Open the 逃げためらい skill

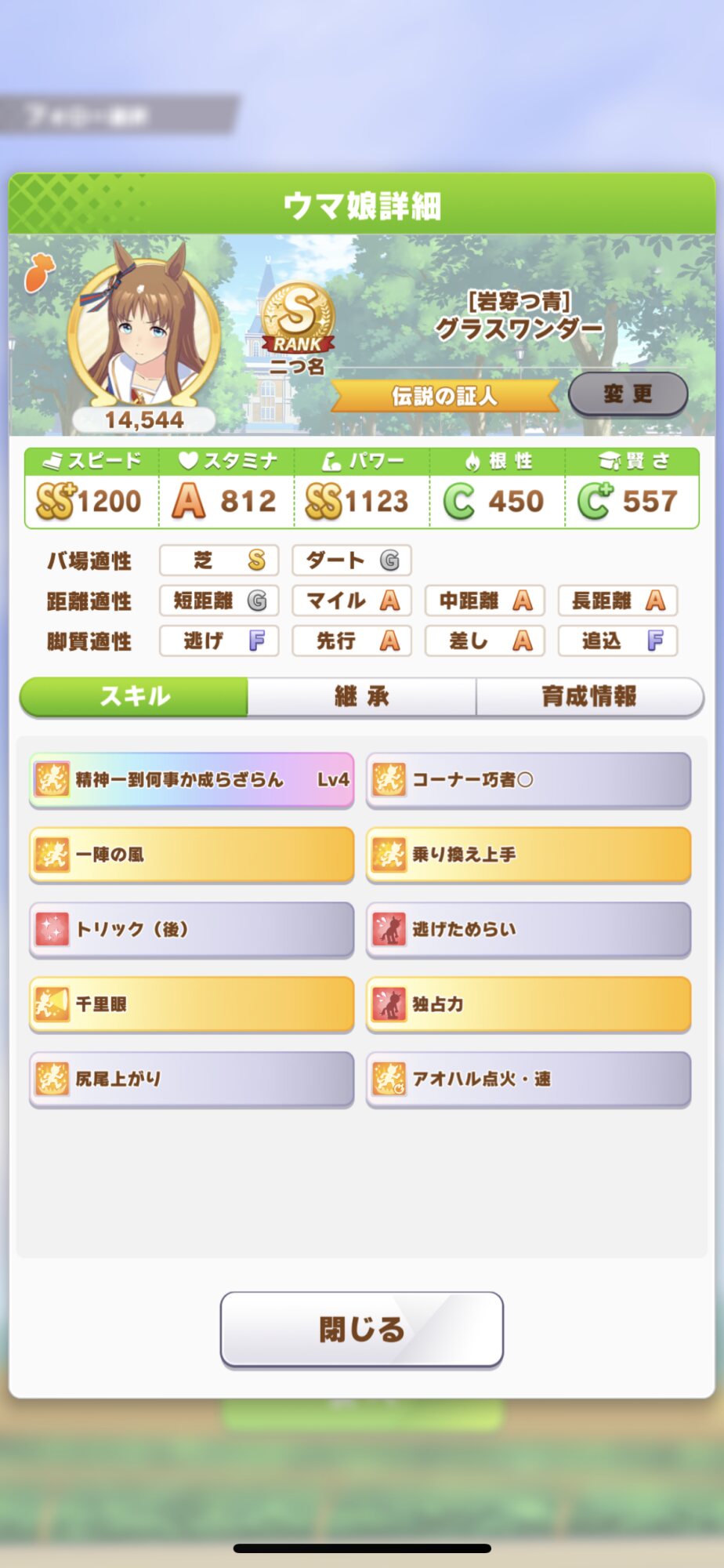coord(528,929)
